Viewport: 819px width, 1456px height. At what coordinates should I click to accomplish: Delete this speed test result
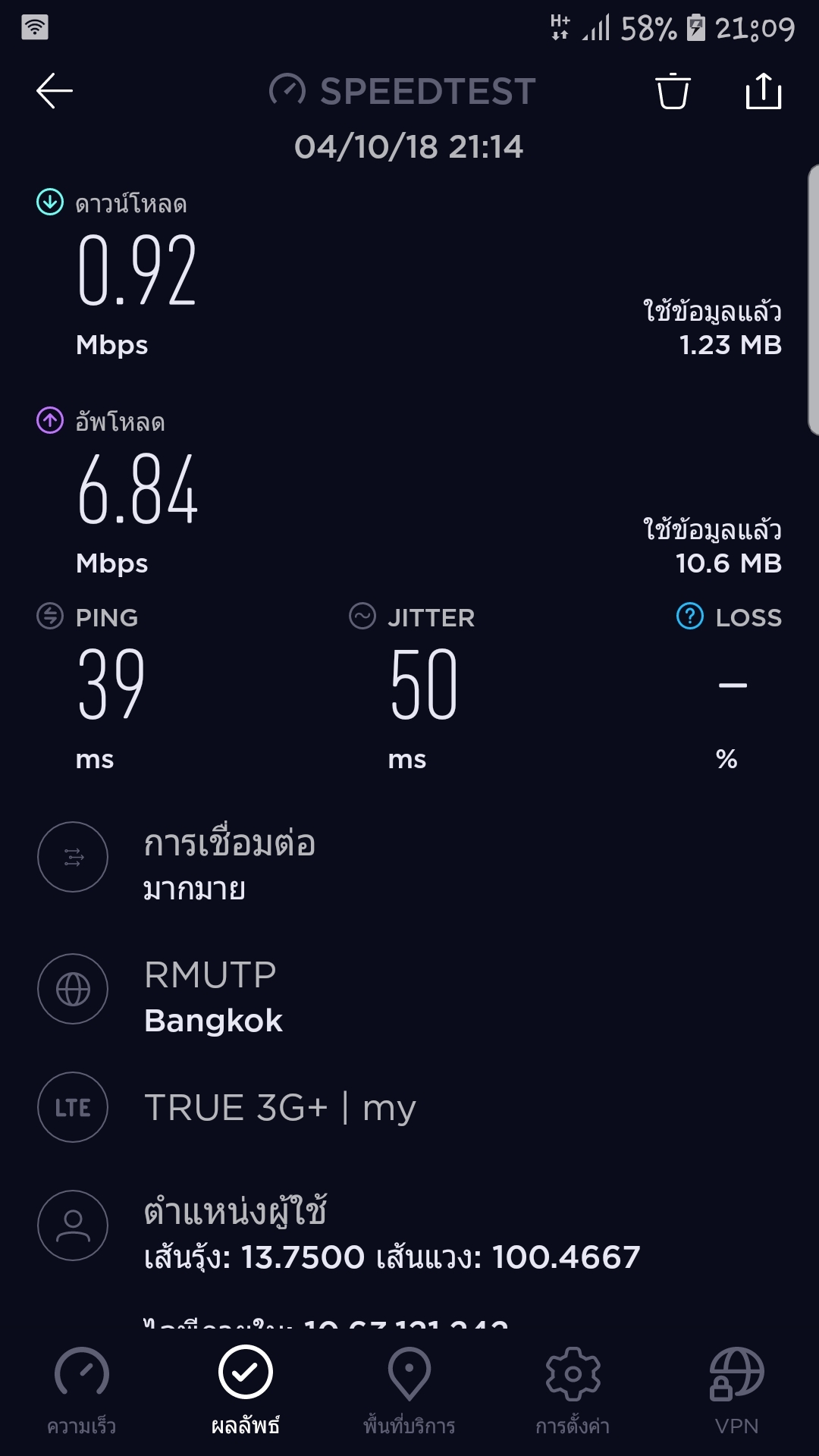click(x=673, y=91)
